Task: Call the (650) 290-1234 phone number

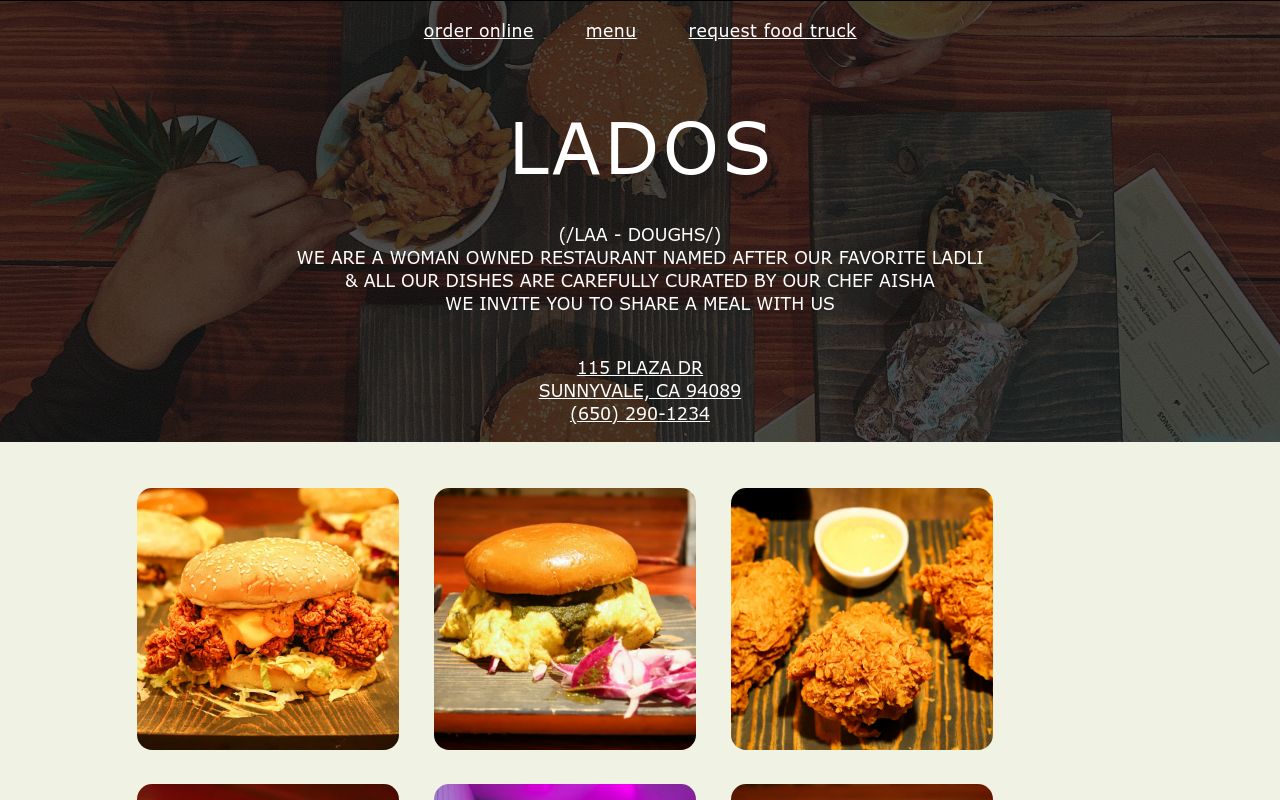Action: pyautogui.click(x=640, y=414)
